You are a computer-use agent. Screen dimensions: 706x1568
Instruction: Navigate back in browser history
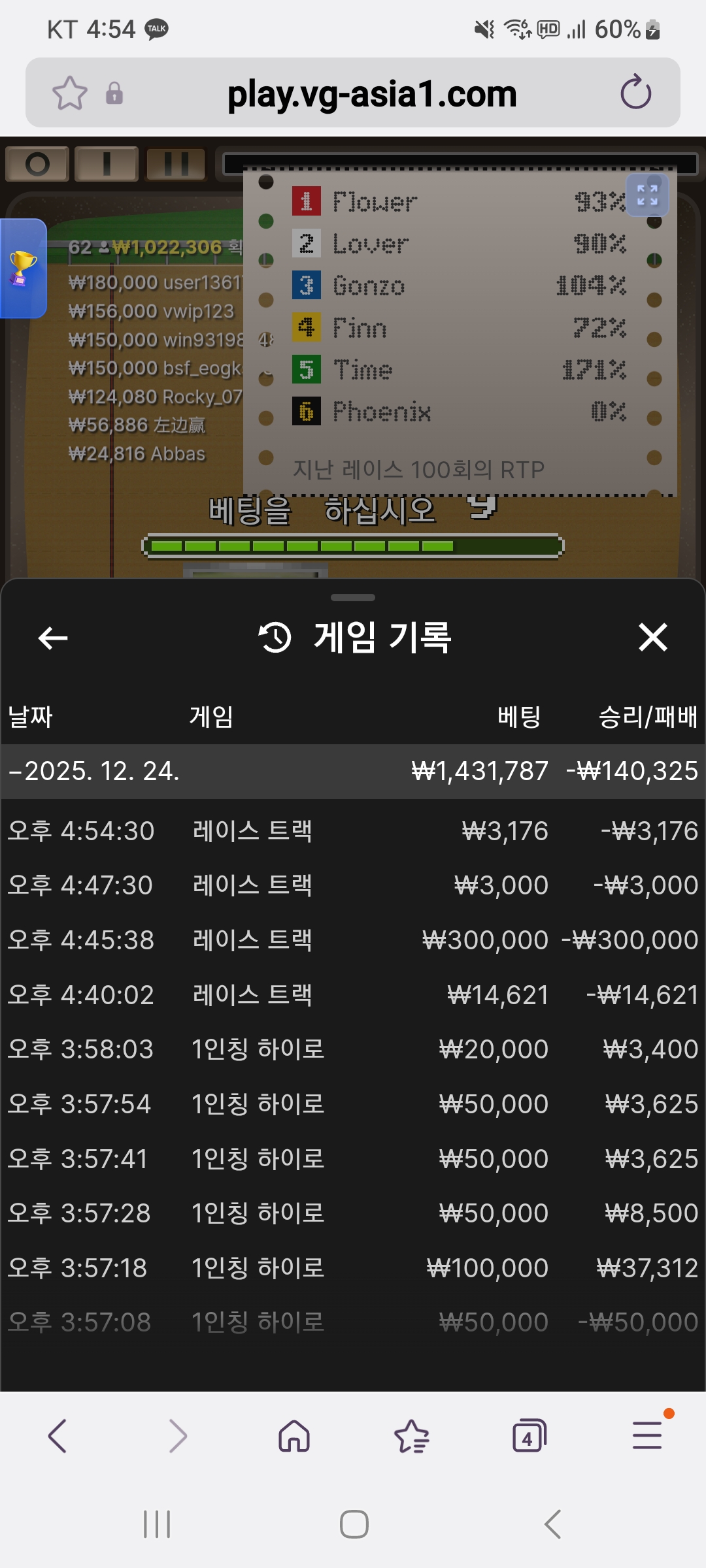(58, 1436)
